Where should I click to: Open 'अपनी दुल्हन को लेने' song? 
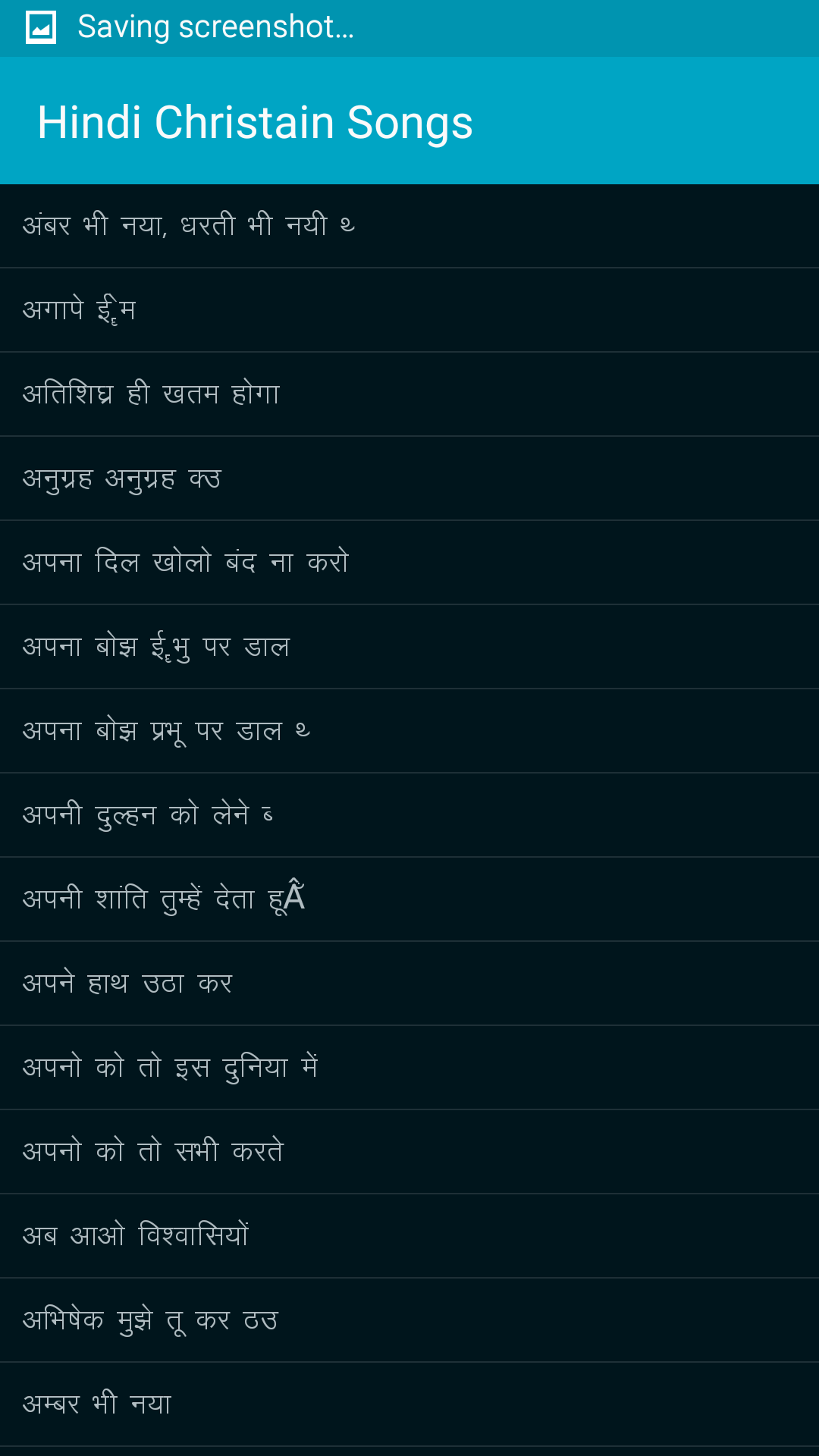coord(148,815)
